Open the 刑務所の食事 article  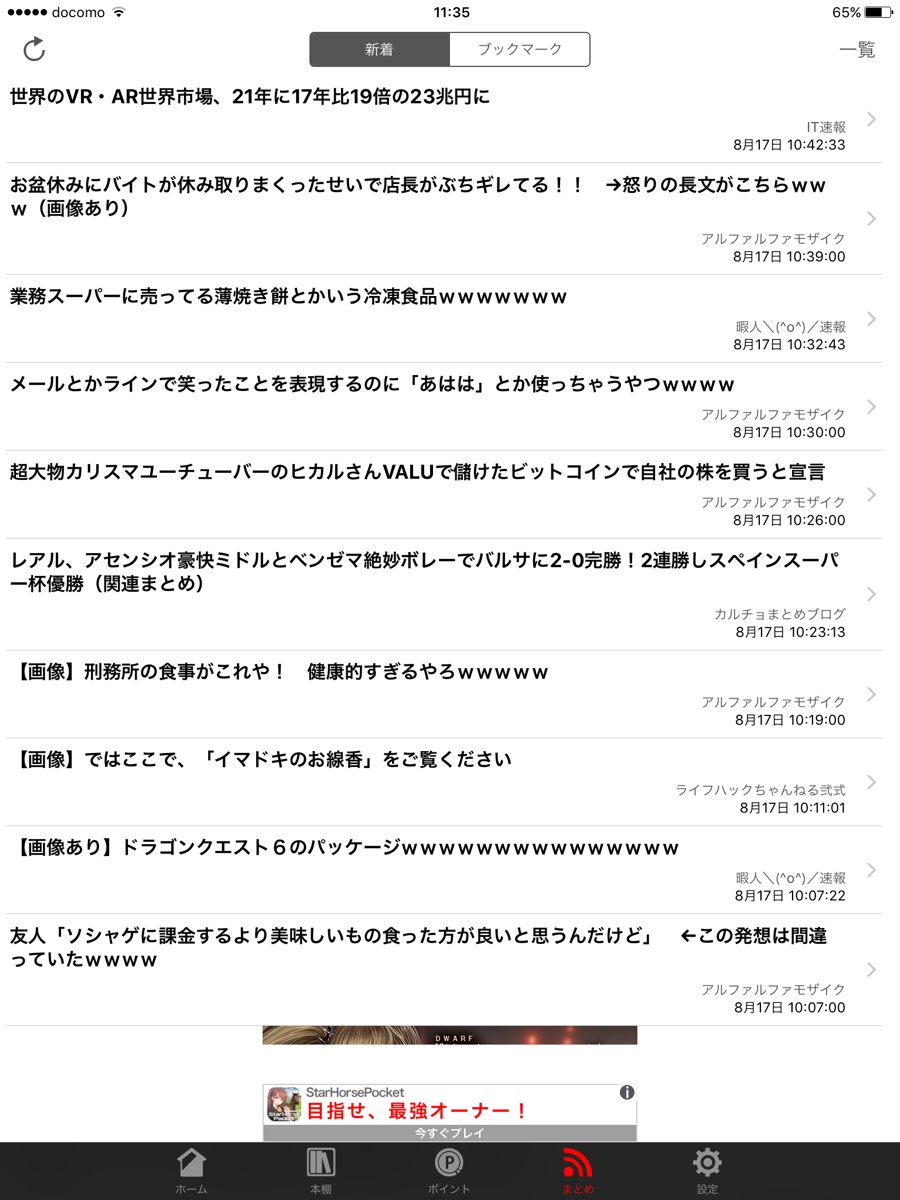(x=440, y=694)
